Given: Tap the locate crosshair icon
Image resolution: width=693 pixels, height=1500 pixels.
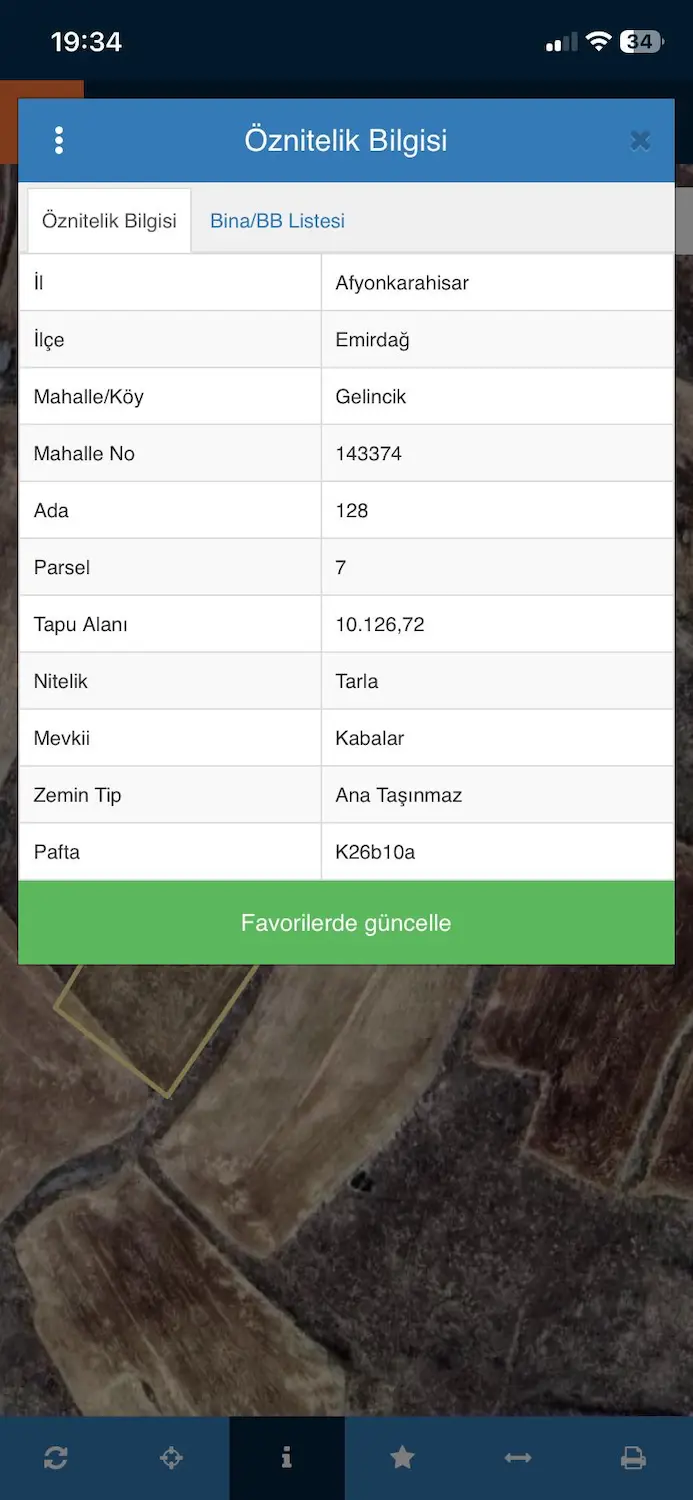Looking at the screenshot, I should pyautogui.click(x=172, y=1458).
